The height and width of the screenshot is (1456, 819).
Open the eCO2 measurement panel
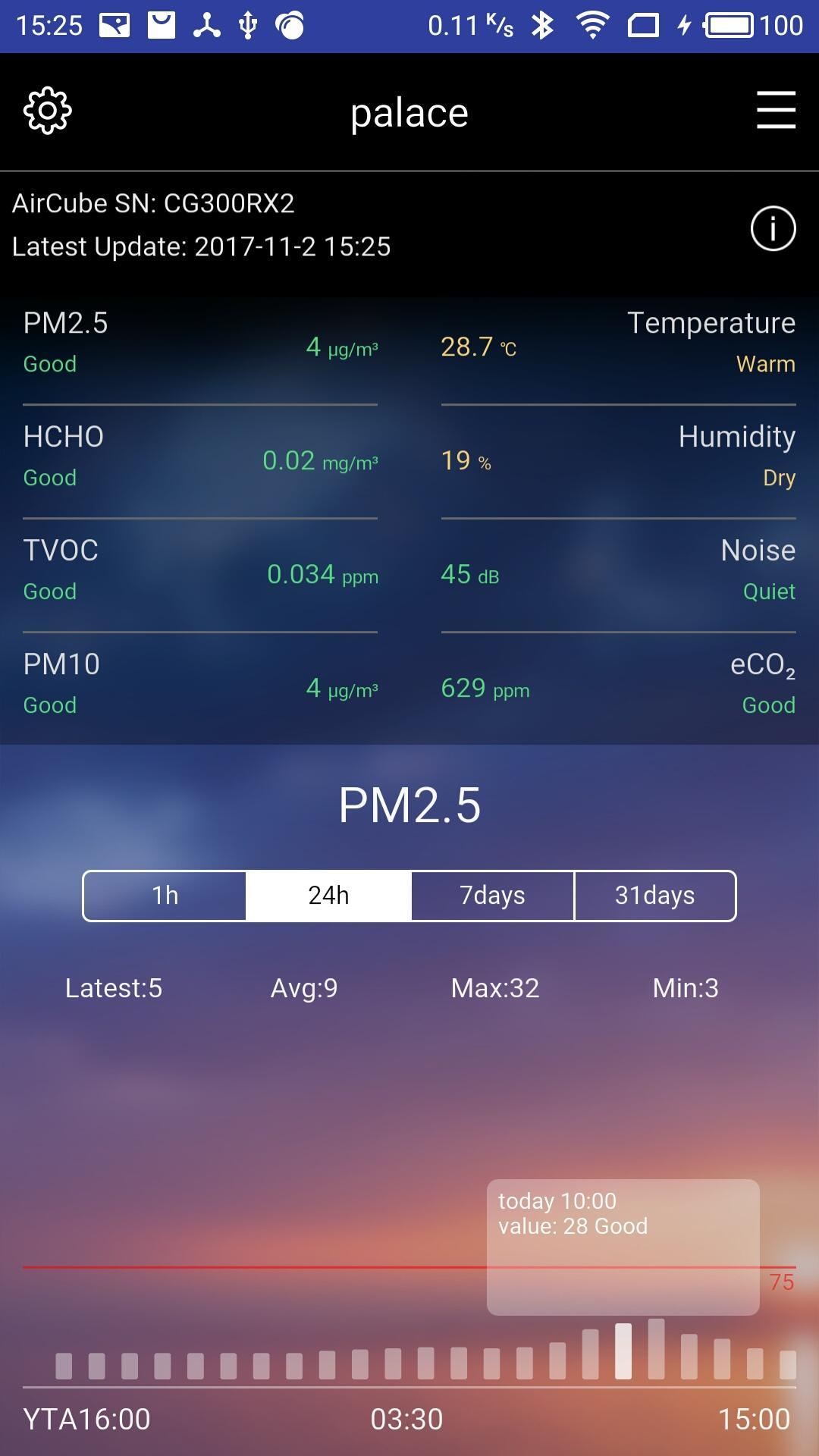pos(618,681)
